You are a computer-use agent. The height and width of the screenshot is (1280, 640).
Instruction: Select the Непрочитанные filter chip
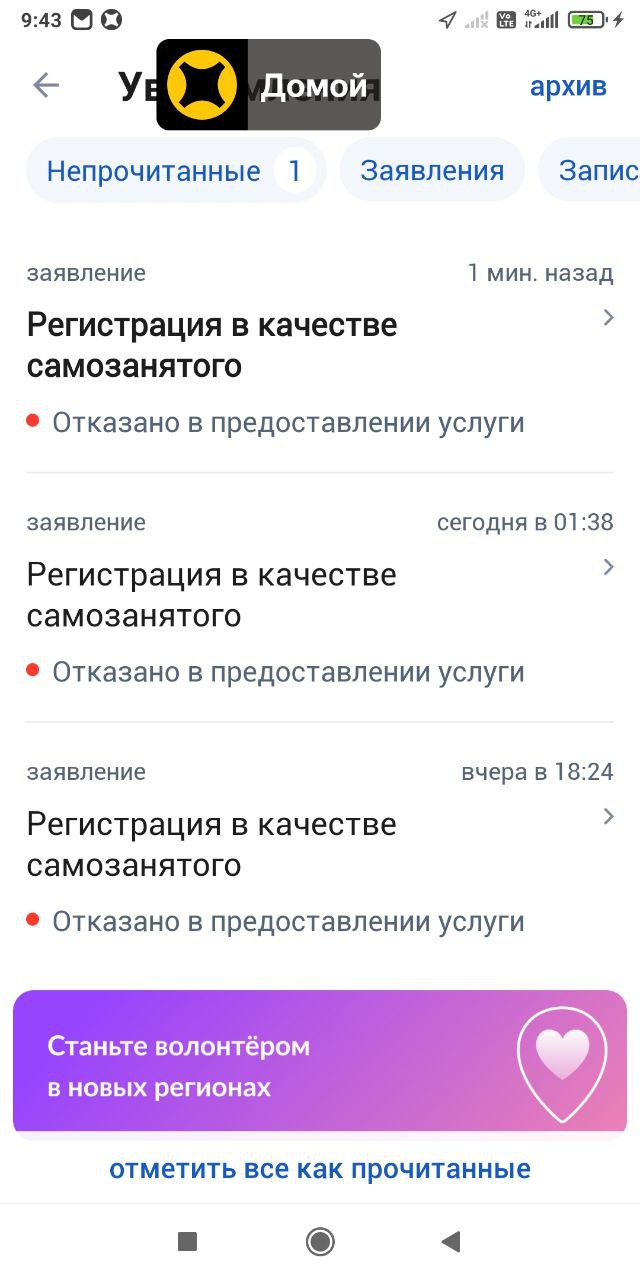[x=176, y=171]
